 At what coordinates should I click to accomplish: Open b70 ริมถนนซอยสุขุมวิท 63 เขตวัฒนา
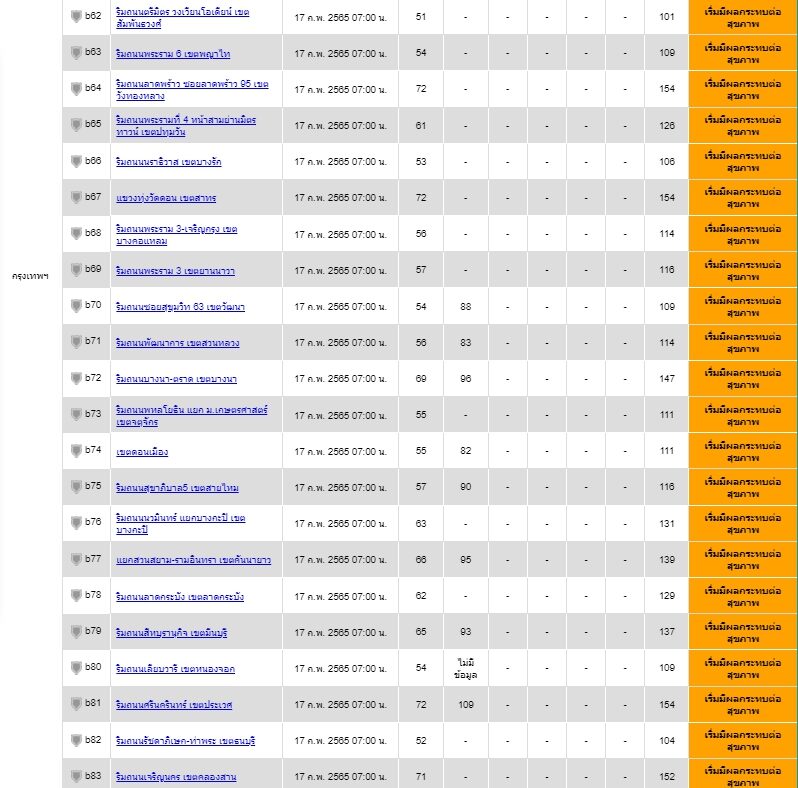pyautogui.click(x=180, y=307)
